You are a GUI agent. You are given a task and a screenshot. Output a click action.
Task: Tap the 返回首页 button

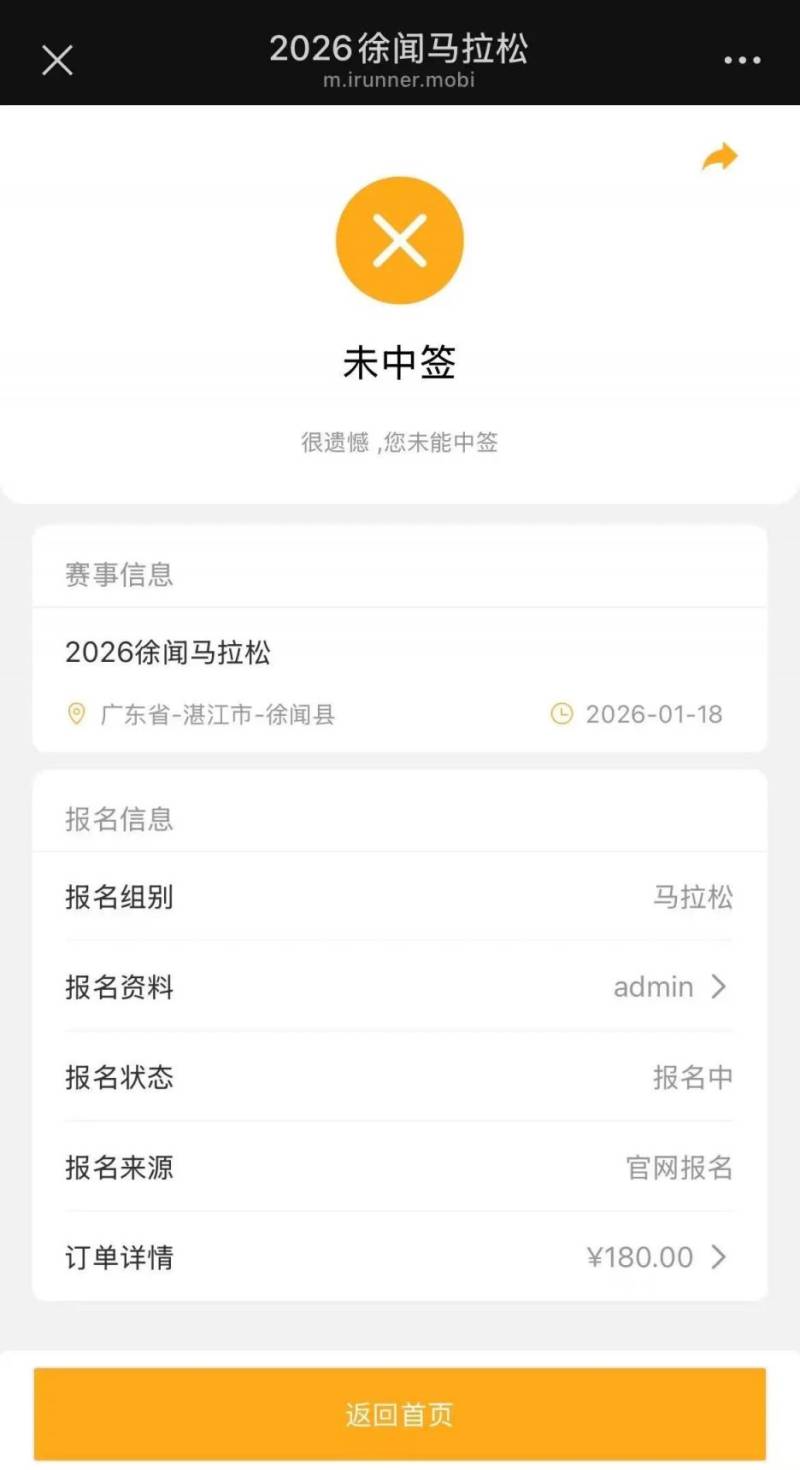pos(400,1414)
